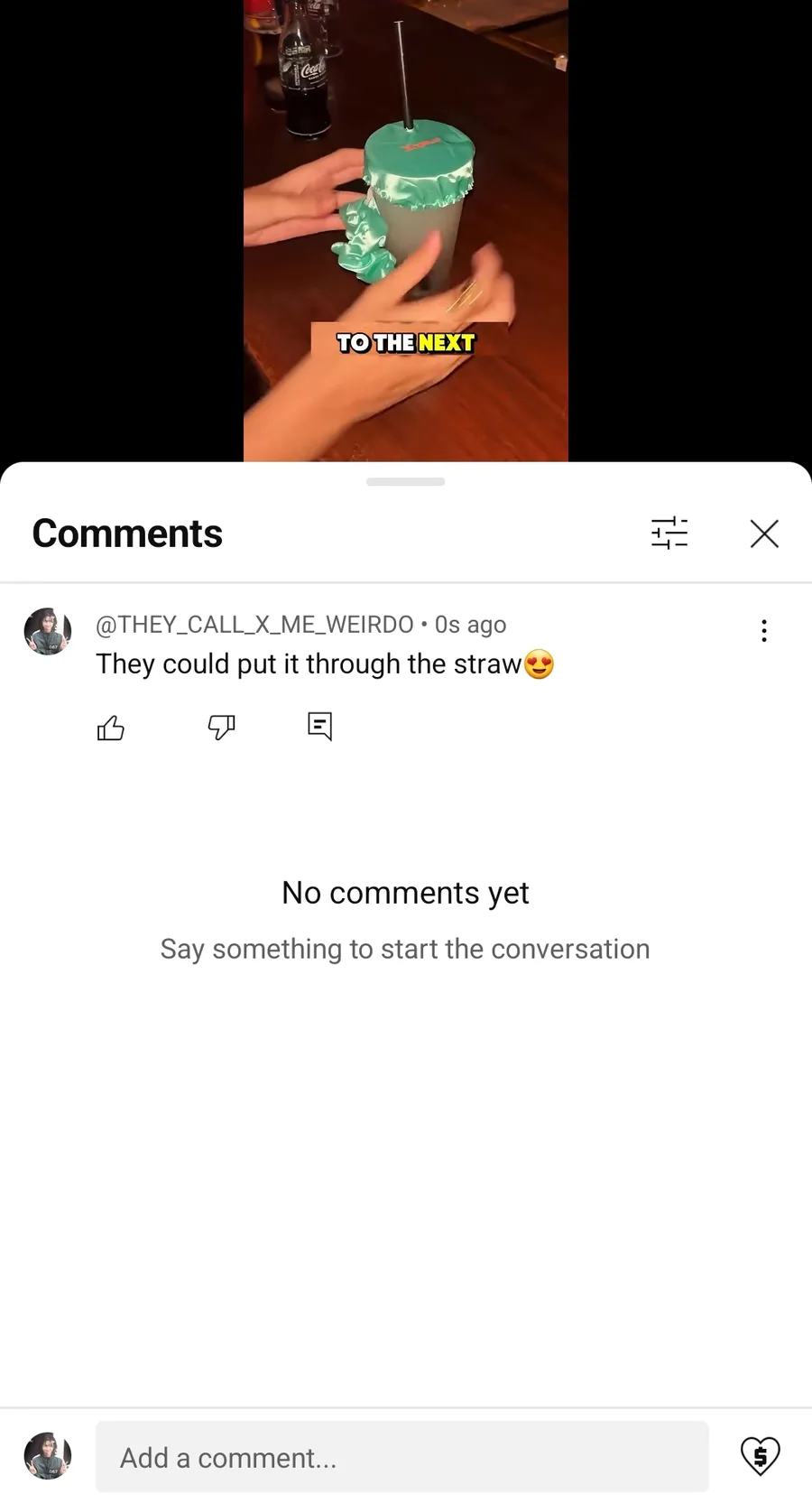Open the comment sort and filter options

(669, 533)
